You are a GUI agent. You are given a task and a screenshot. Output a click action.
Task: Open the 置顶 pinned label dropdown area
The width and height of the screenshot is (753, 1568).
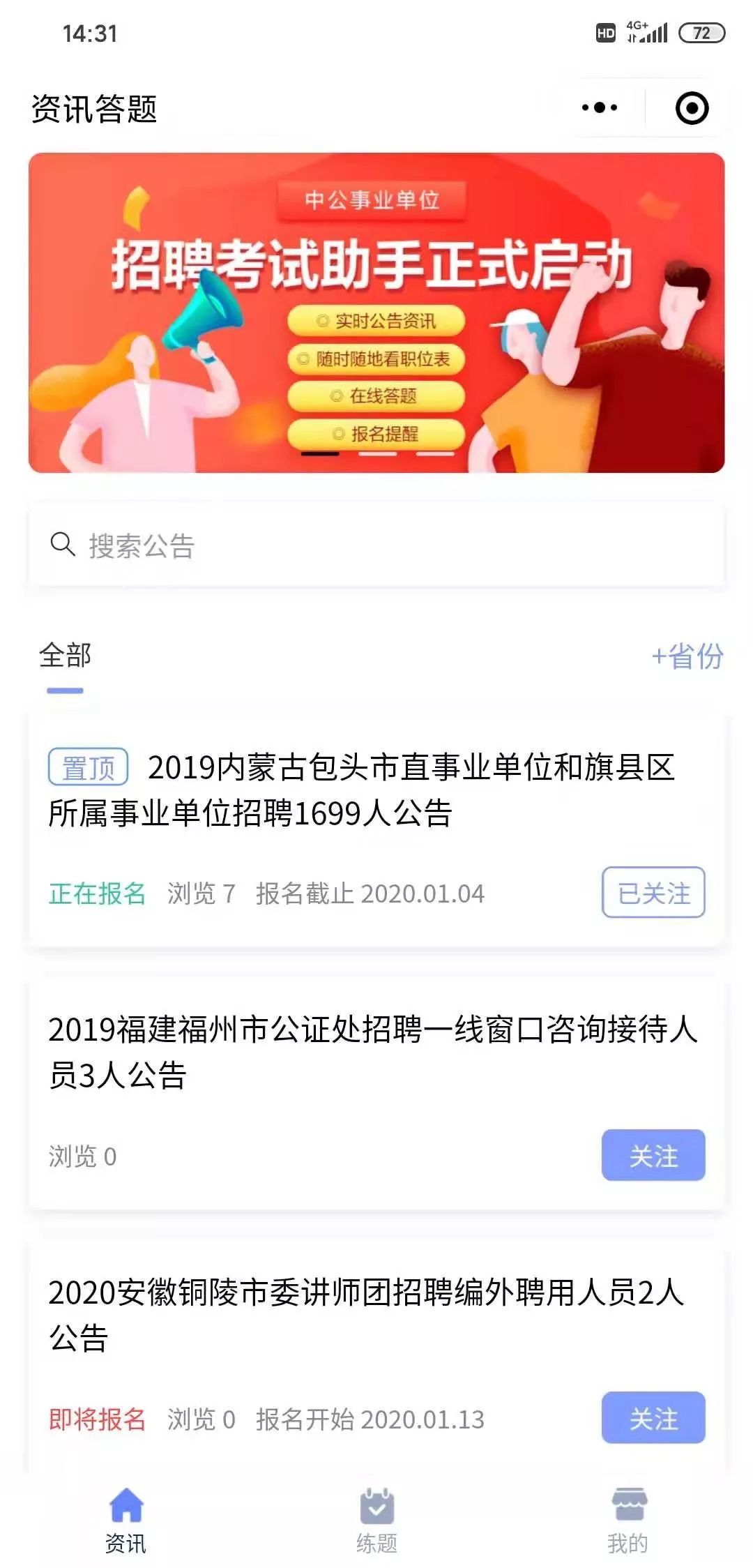87,765
